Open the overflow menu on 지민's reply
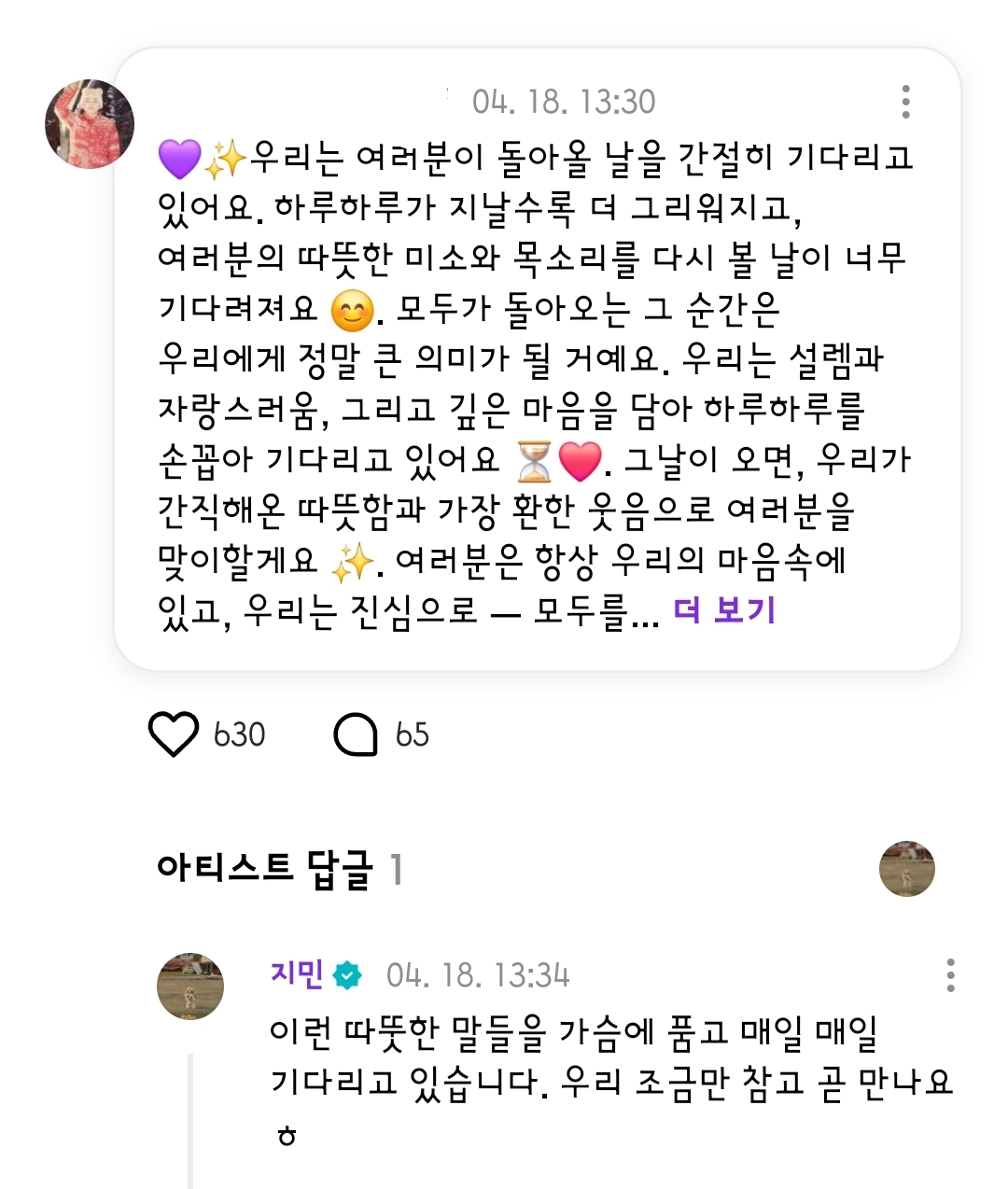1008x1189 pixels. click(x=950, y=975)
